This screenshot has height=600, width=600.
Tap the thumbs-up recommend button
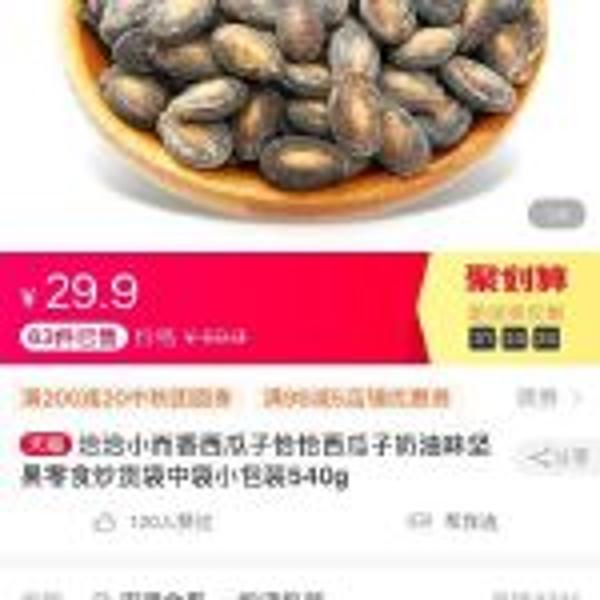(x=104, y=521)
